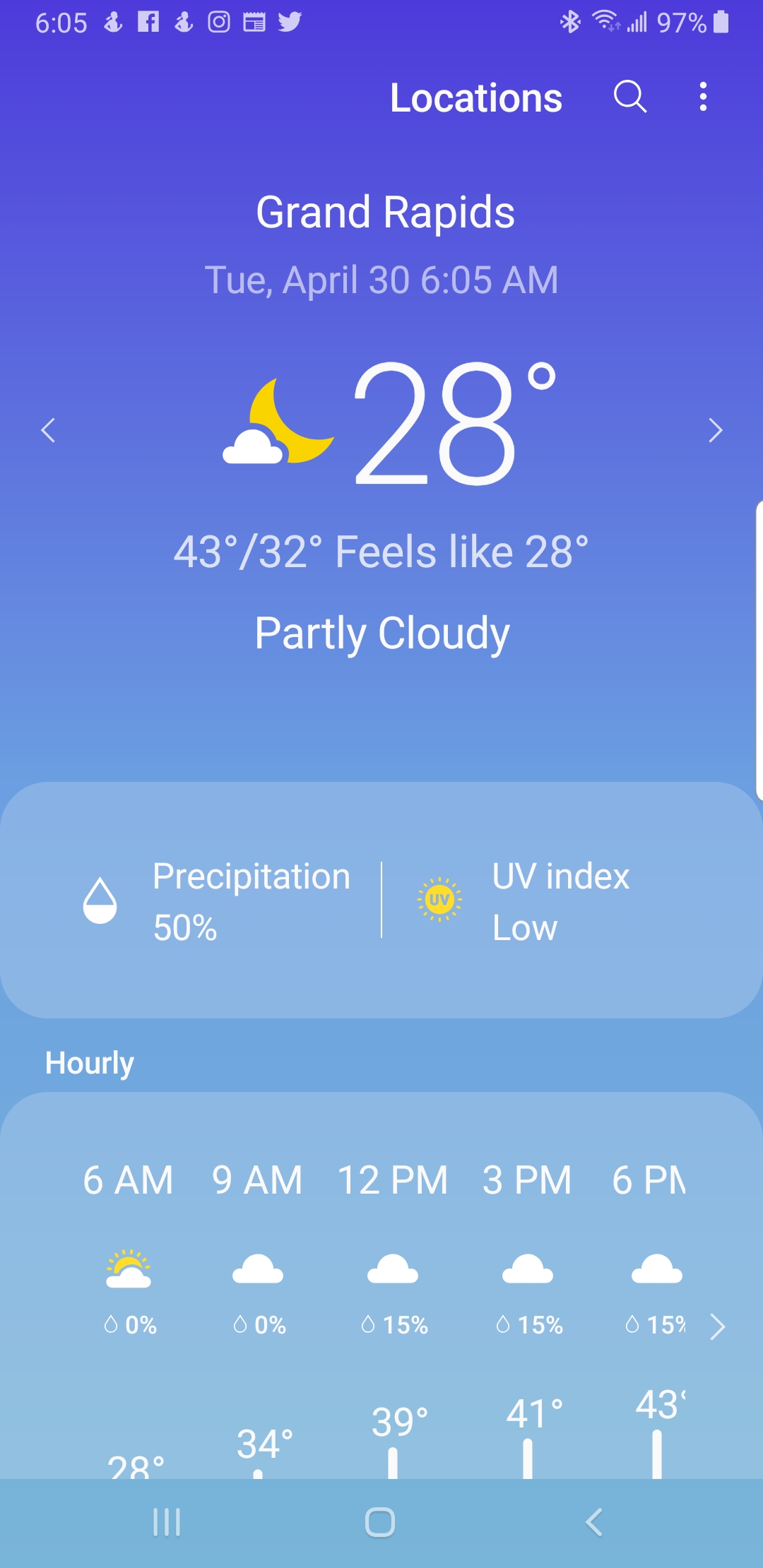
Task: Tap the search magnifier icon
Action: [630, 96]
